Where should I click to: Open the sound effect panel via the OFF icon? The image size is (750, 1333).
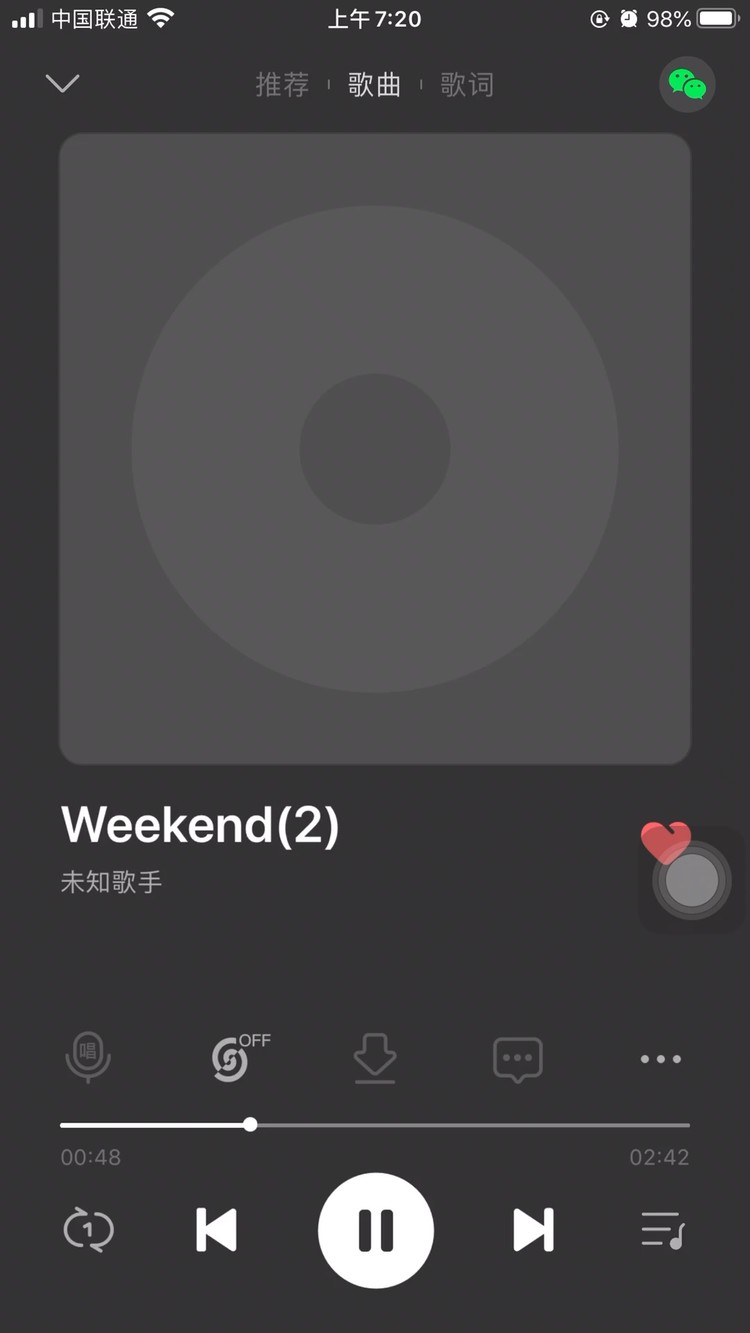[232, 1058]
